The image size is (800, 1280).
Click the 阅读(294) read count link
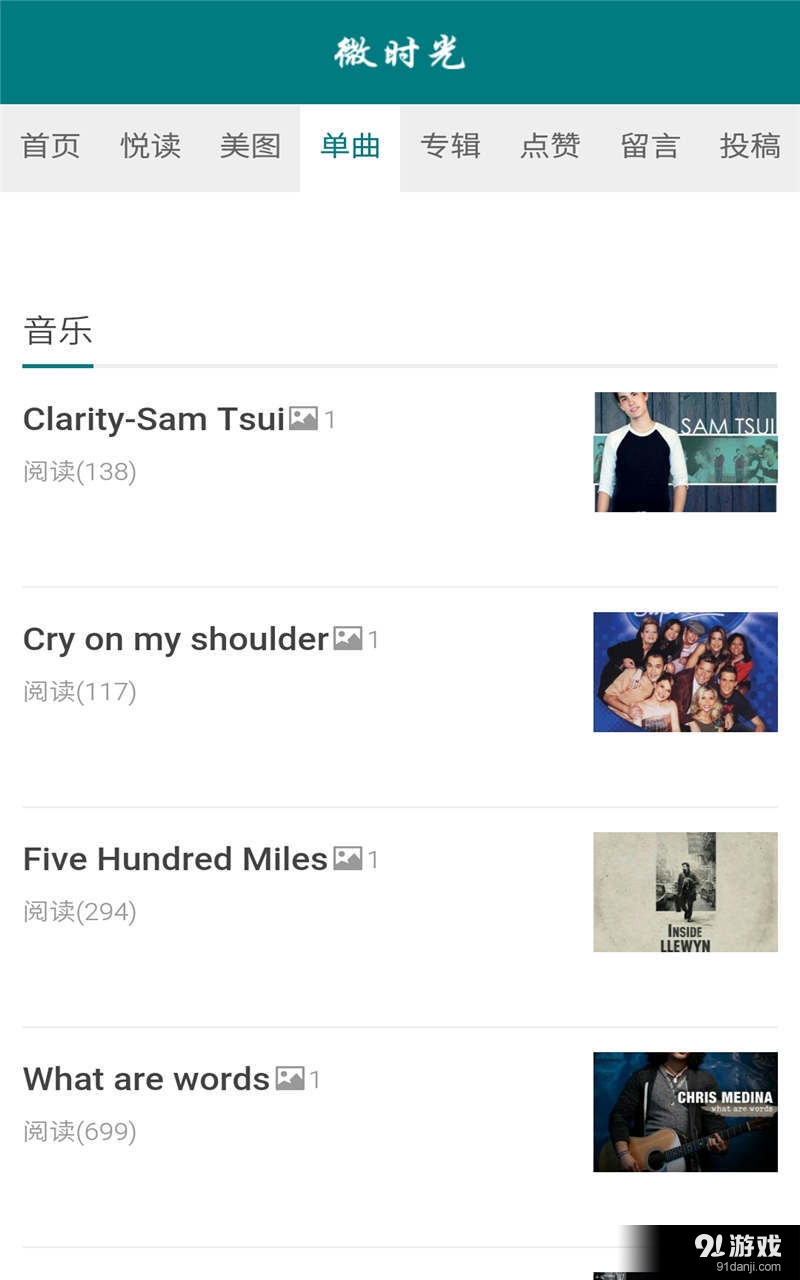point(79,911)
